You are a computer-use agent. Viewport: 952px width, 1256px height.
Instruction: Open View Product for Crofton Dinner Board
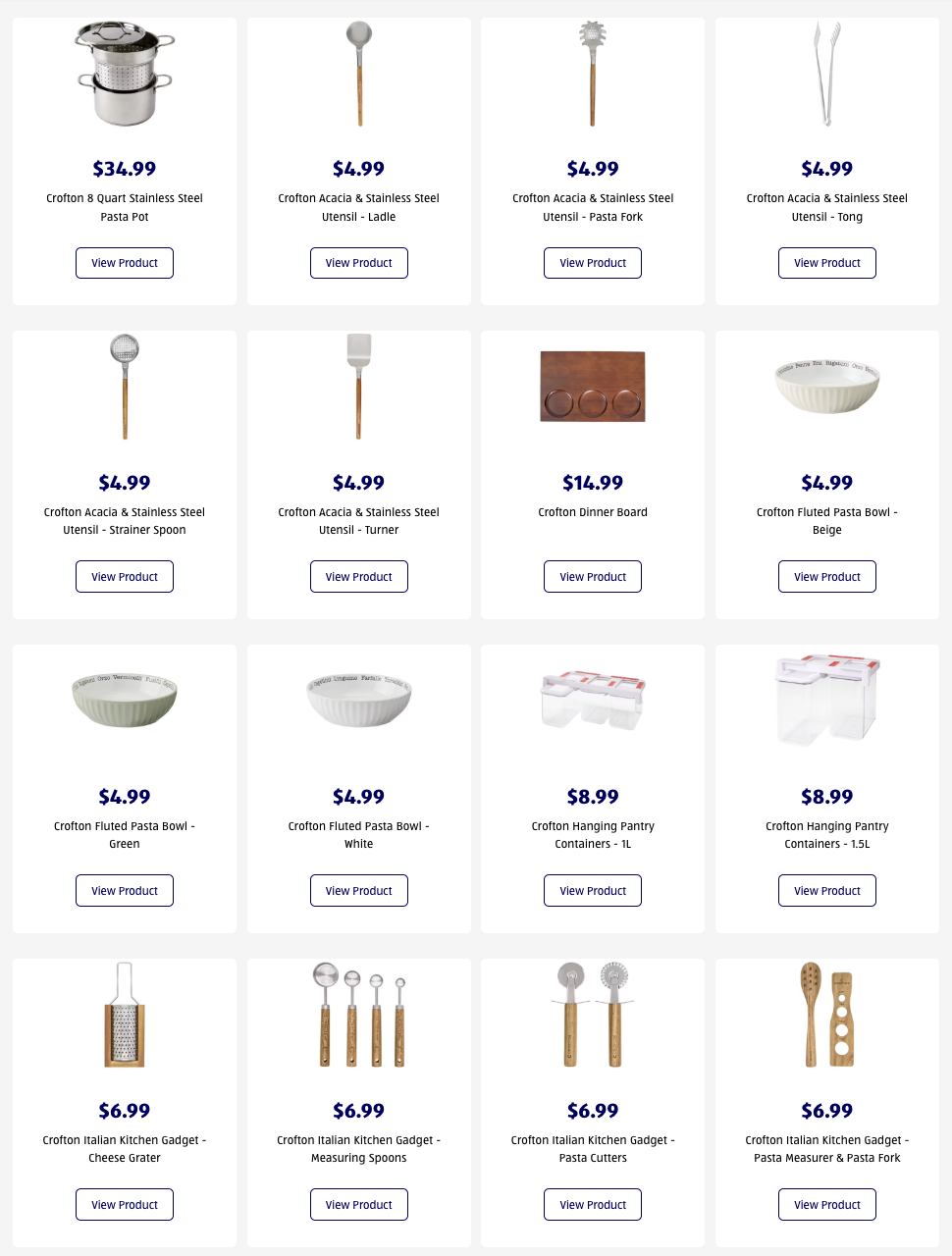pyautogui.click(x=593, y=577)
